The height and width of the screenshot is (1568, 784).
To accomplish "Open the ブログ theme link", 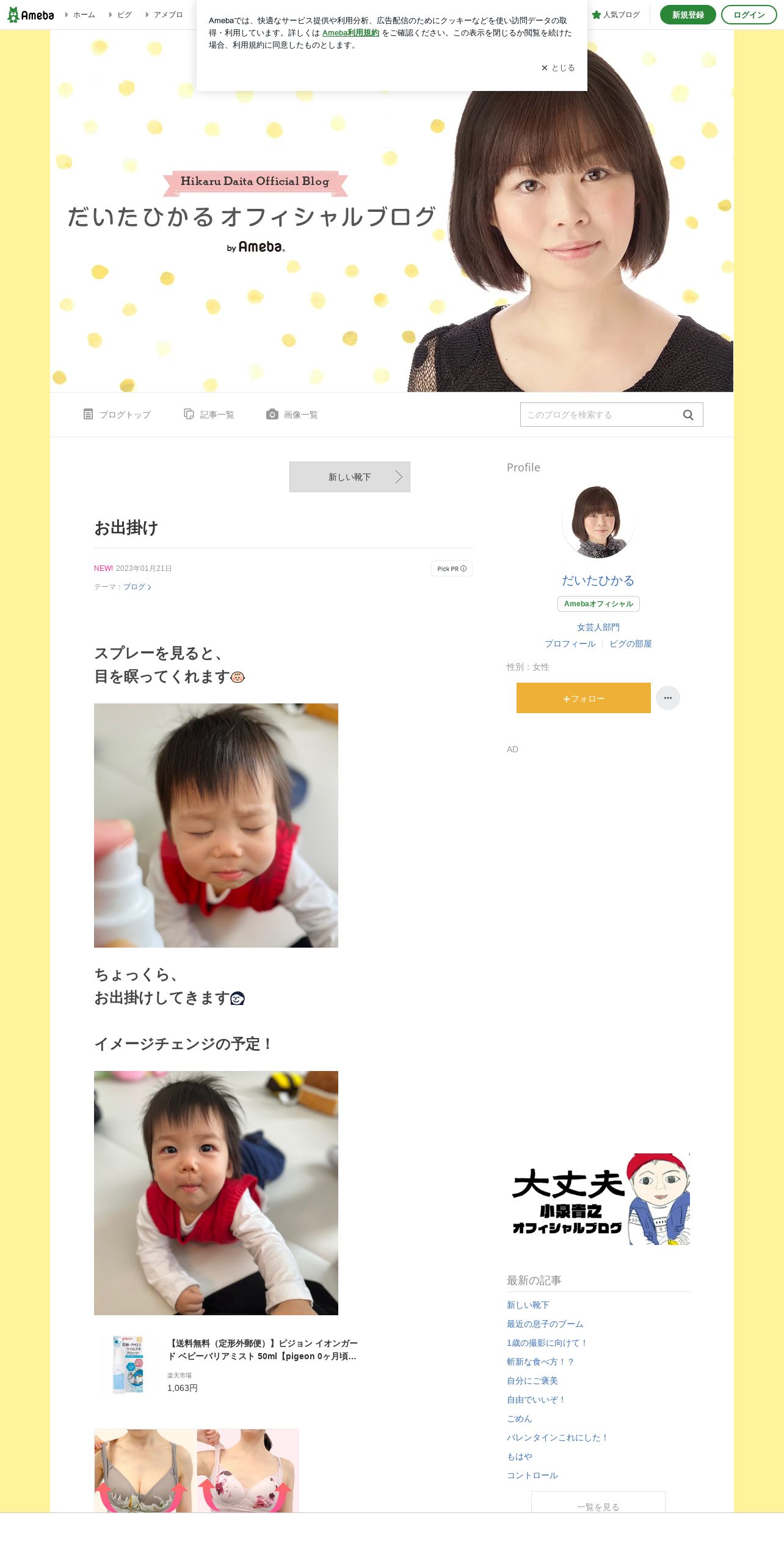I will tap(137, 587).
